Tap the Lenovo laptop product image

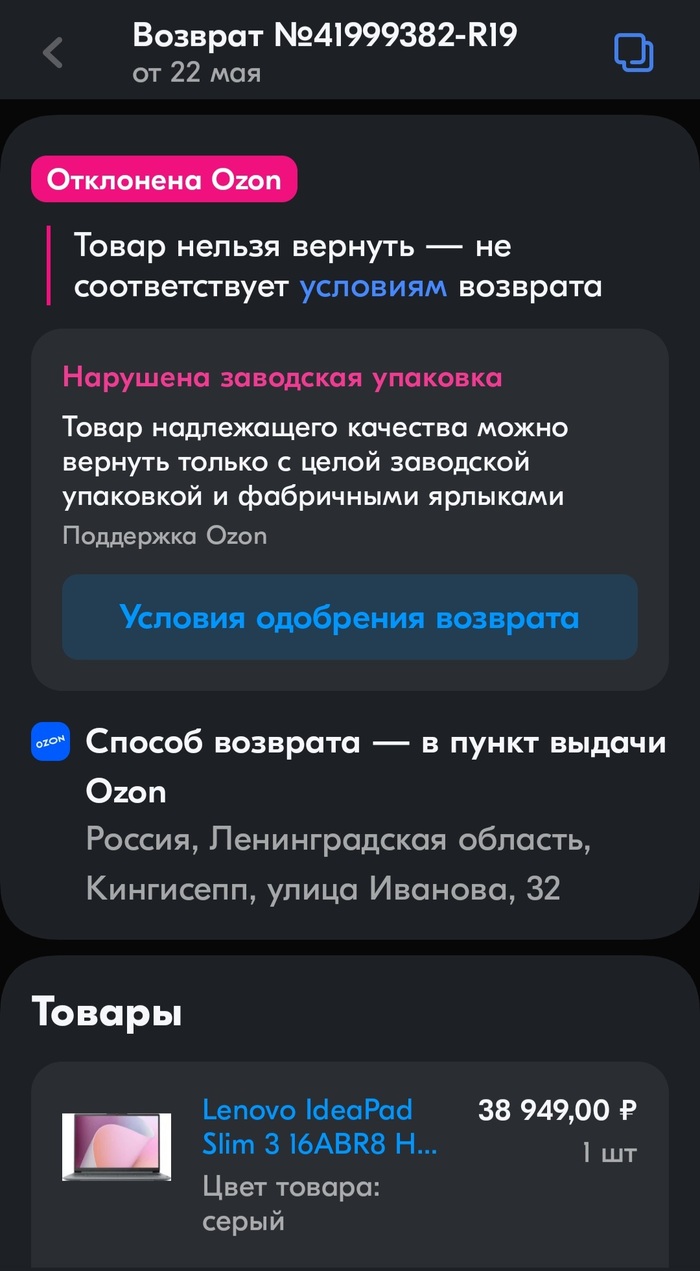point(116,1147)
